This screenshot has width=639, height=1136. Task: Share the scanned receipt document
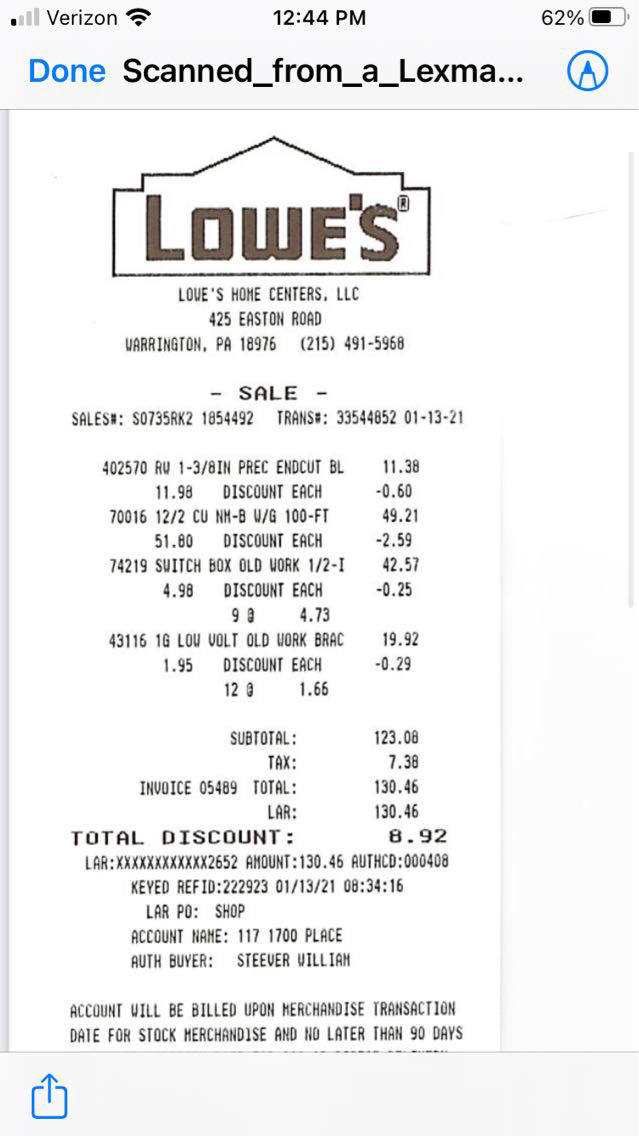point(49,1097)
